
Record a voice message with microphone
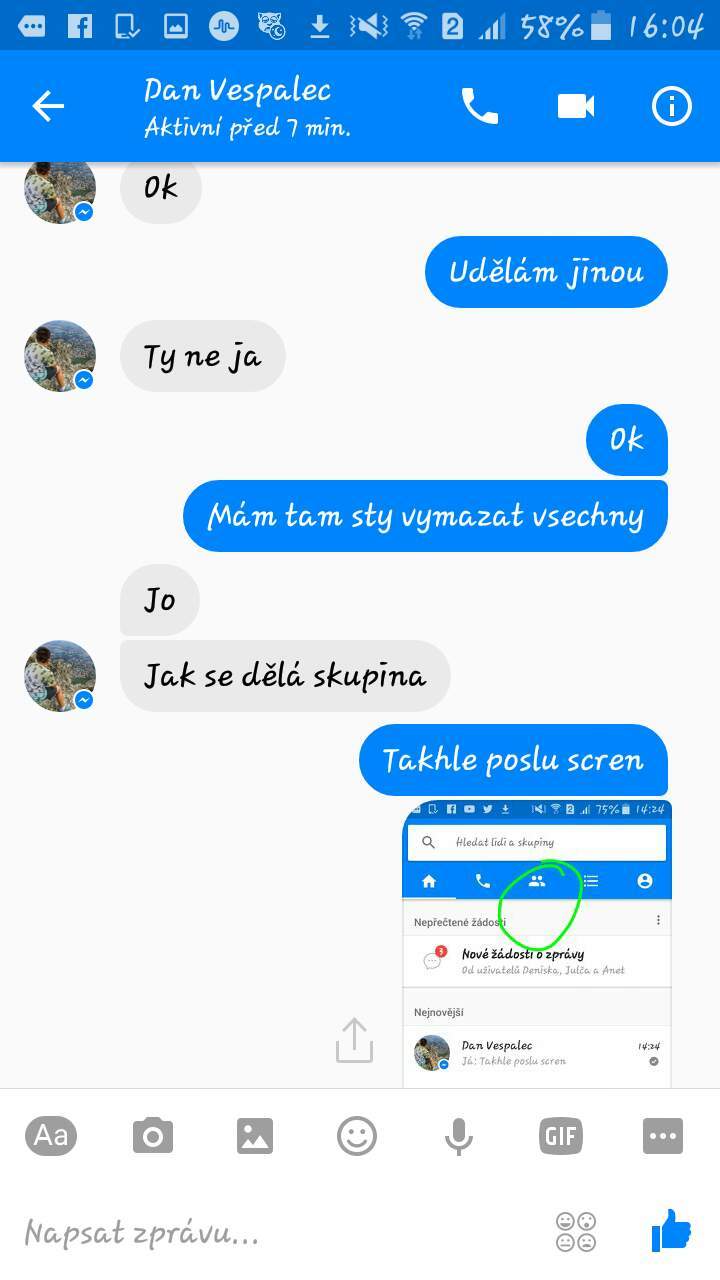[x=459, y=1136]
